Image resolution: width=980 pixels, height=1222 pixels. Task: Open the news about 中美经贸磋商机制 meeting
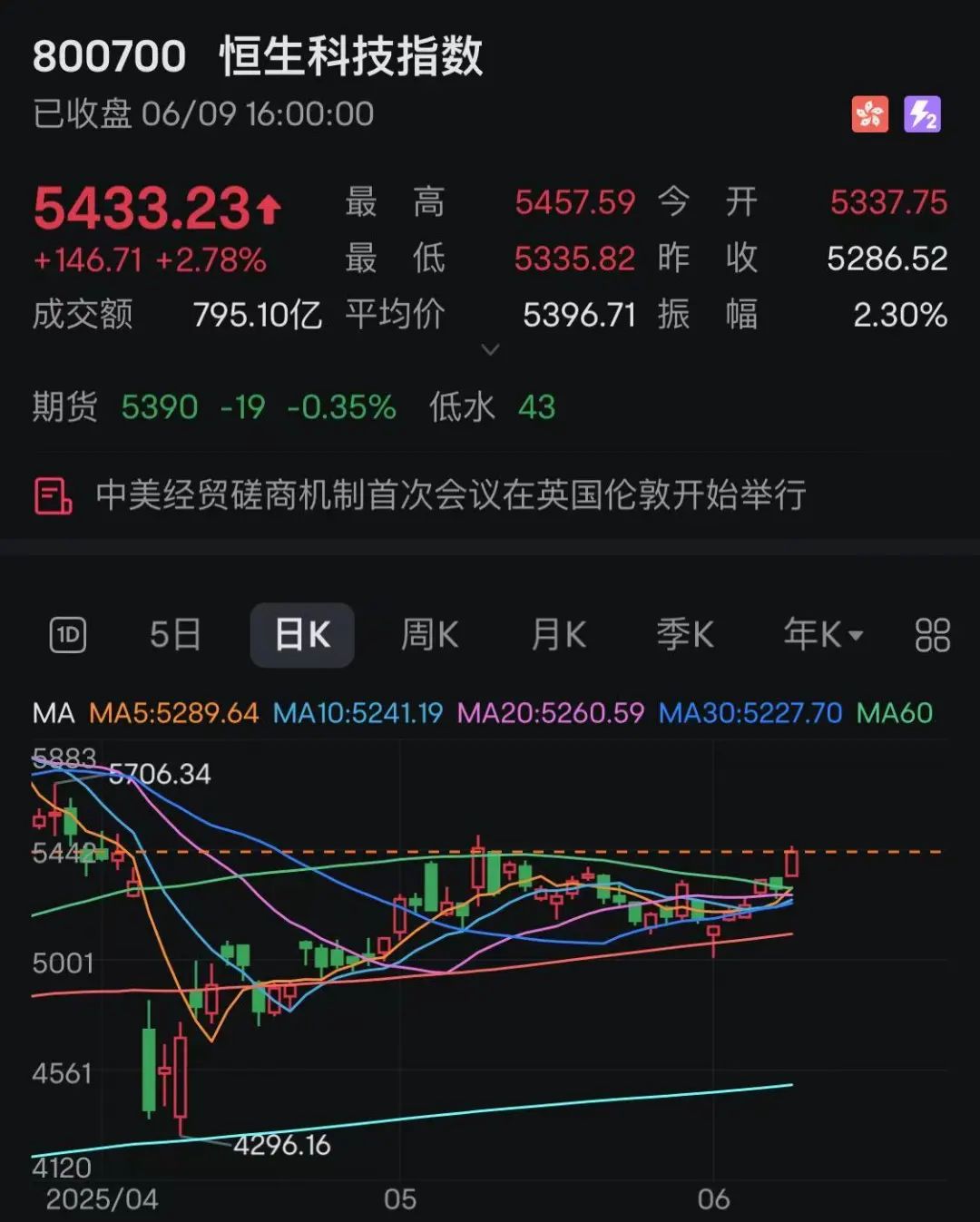(x=451, y=495)
